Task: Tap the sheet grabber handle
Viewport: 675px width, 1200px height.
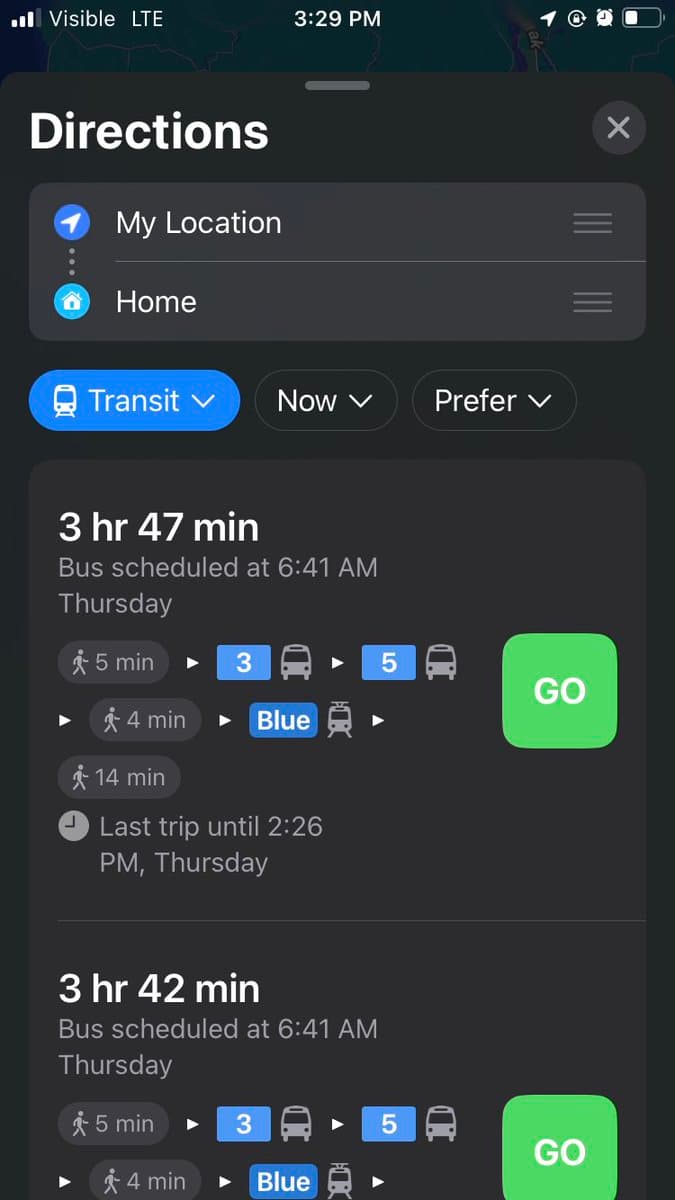Action: pos(337,86)
